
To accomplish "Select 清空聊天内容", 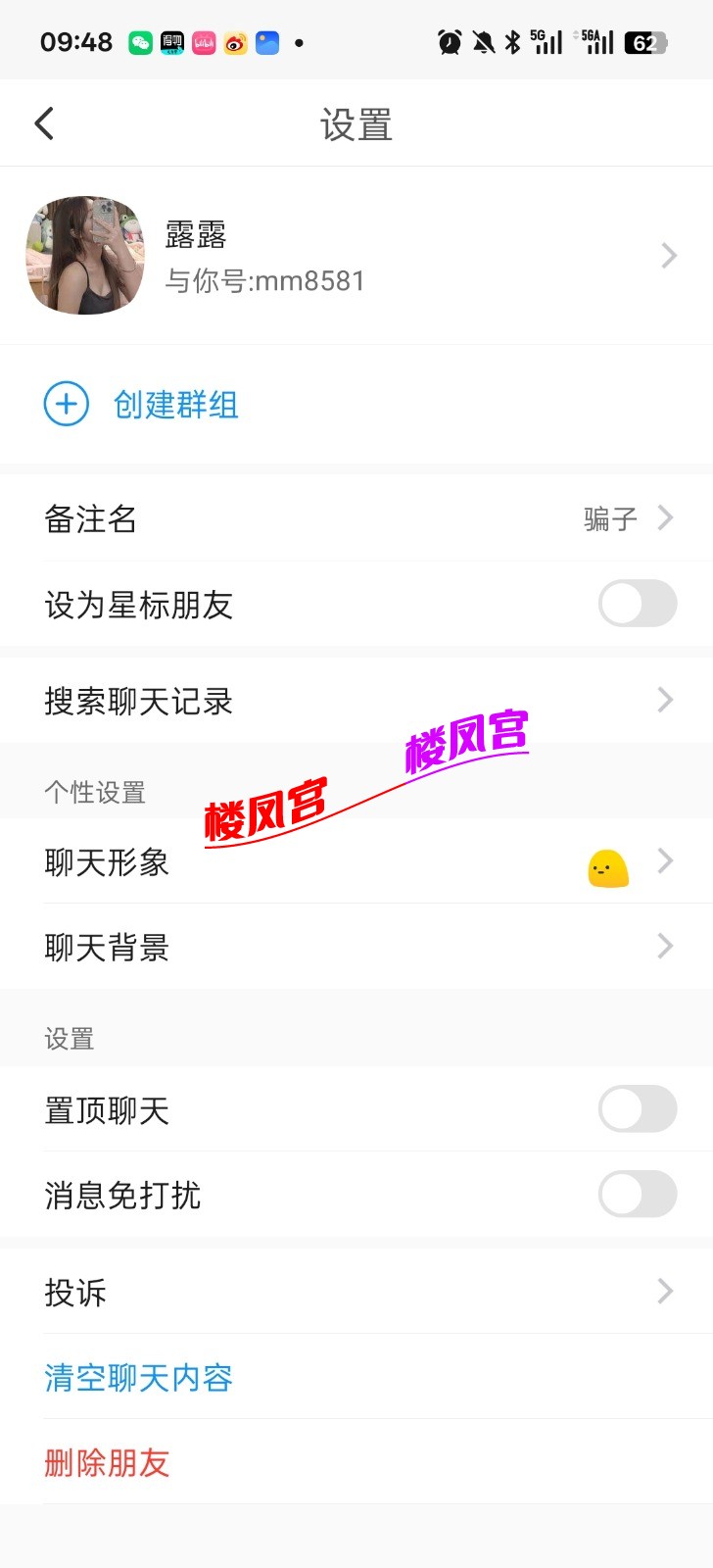I will (x=138, y=1378).
